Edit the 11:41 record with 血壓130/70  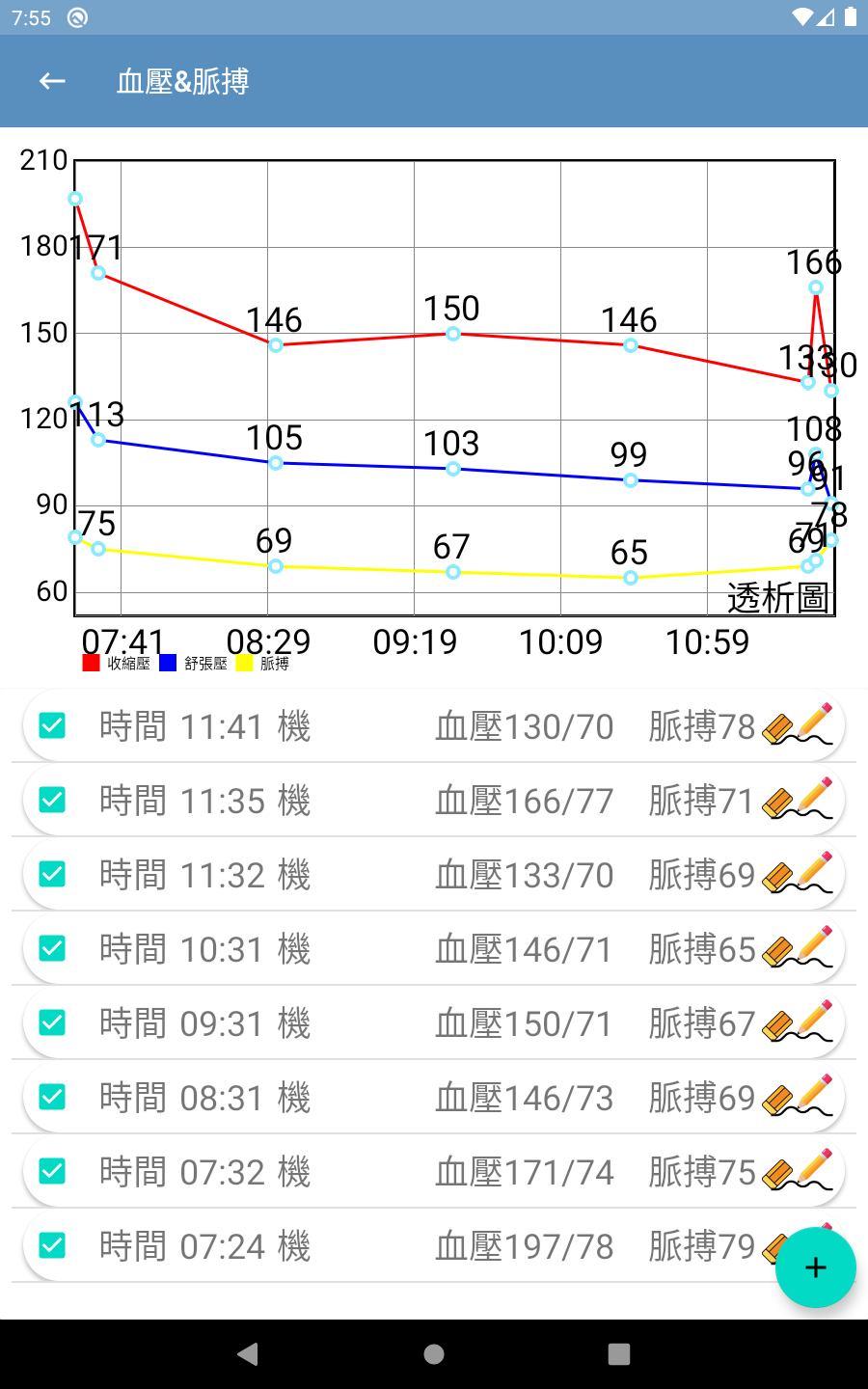(x=798, y=725)
